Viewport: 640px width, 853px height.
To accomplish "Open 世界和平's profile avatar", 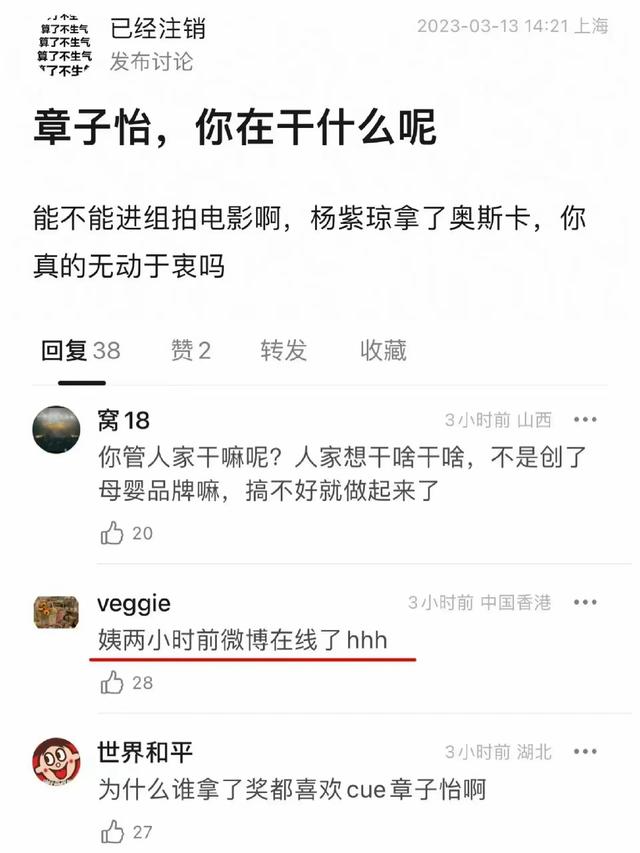I will click(57, 762).
